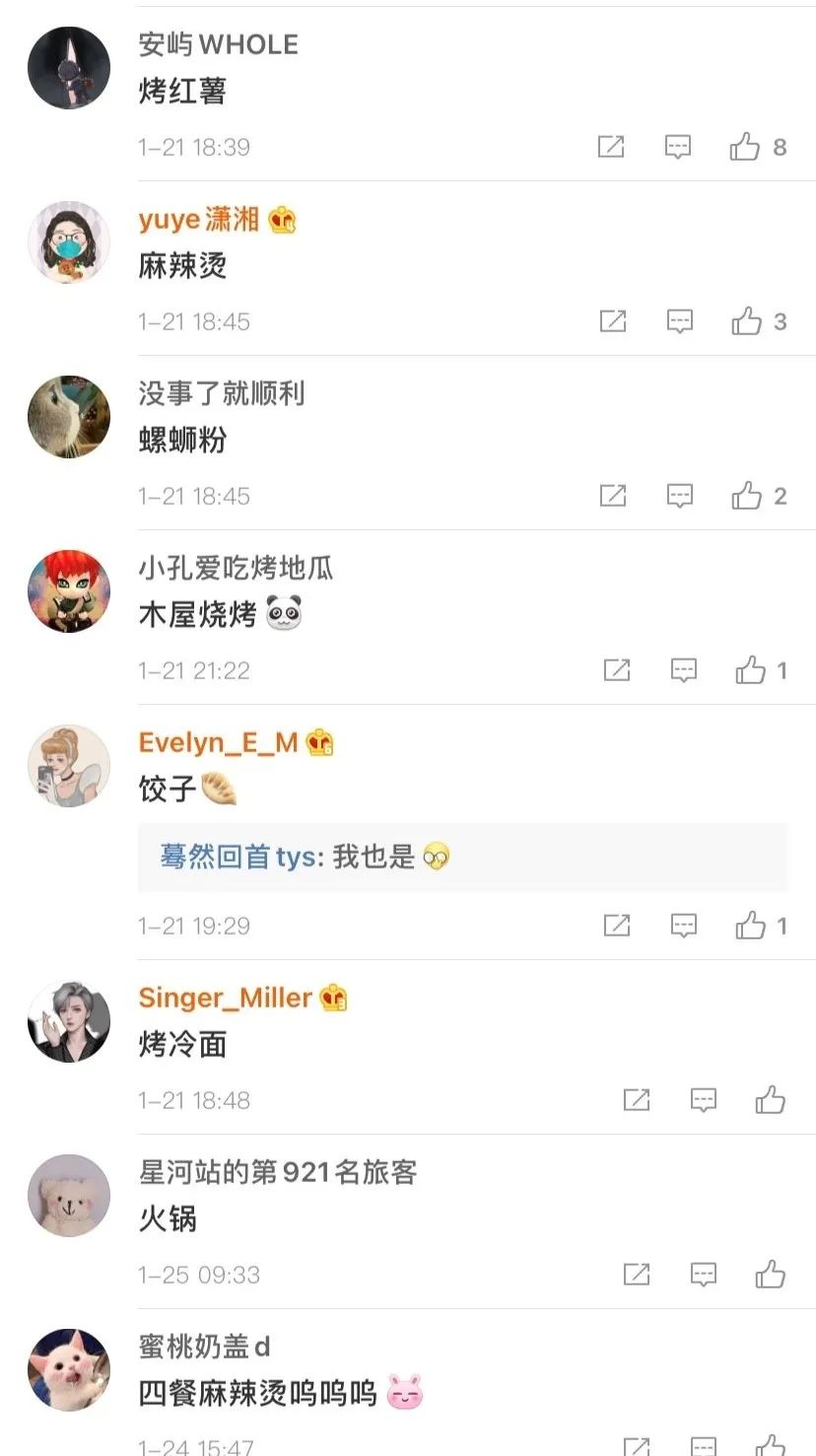The image size is (816, 1456).
Task: Open the reply bubble icon under 火锅 comment
Action: [702, 1274]
